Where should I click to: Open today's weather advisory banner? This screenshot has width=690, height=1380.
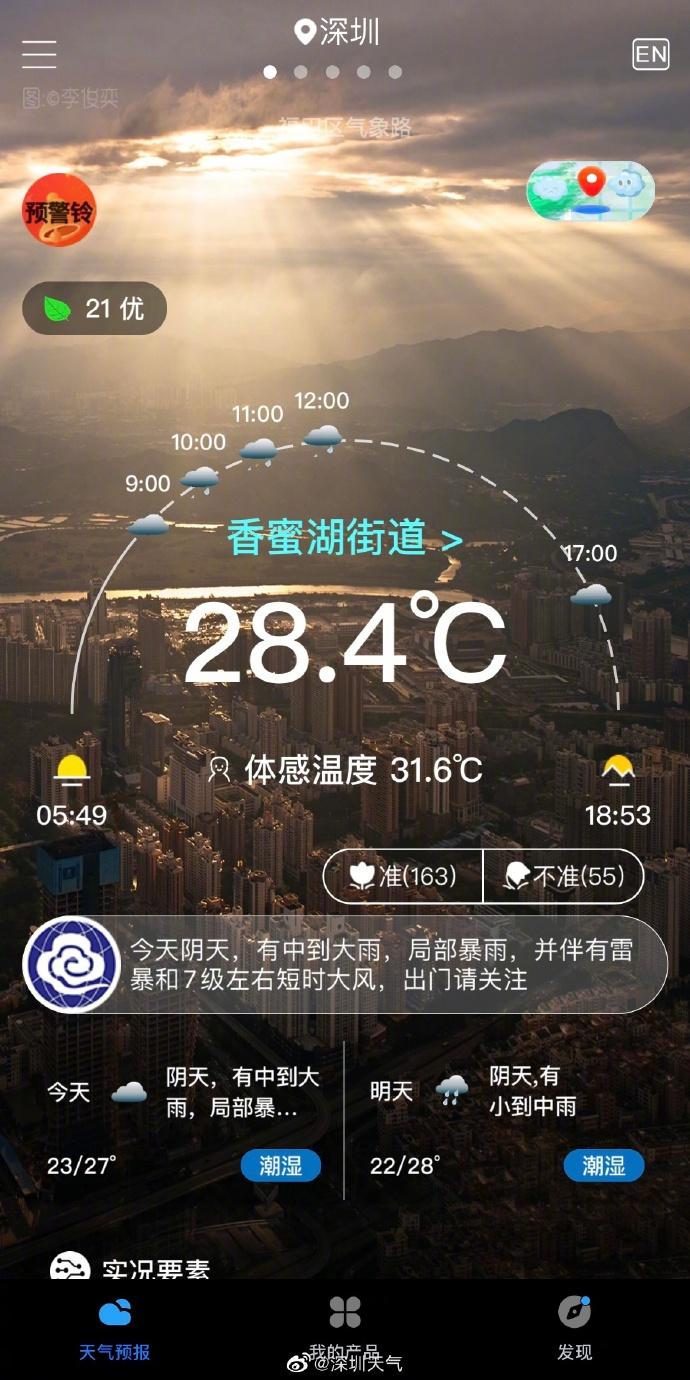tap(345, 964)
